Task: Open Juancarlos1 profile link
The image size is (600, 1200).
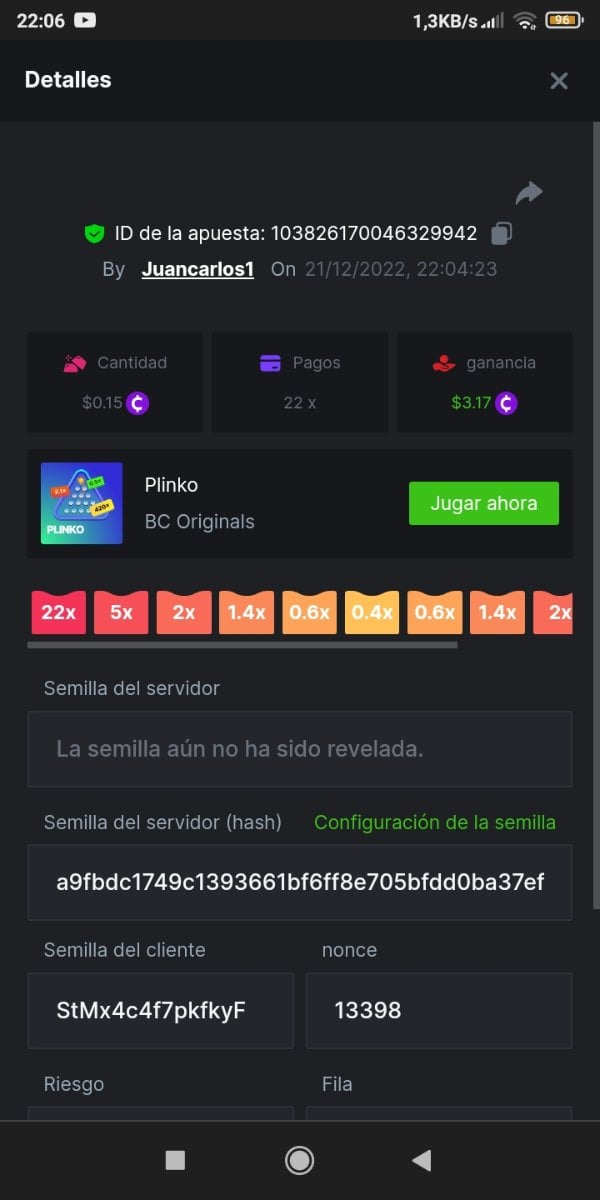Action: [x=198, y=269]
